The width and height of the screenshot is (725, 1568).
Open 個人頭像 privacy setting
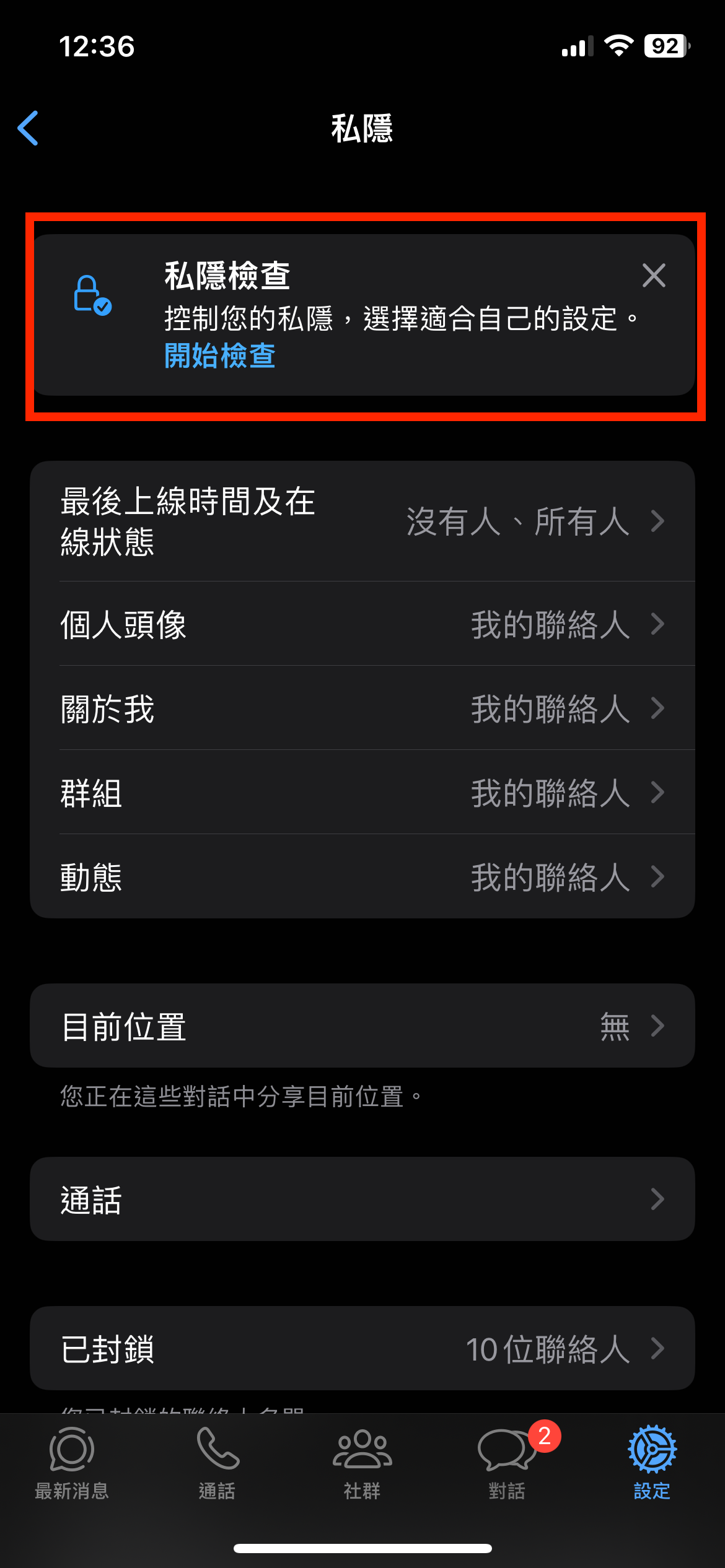click(362, 624)
